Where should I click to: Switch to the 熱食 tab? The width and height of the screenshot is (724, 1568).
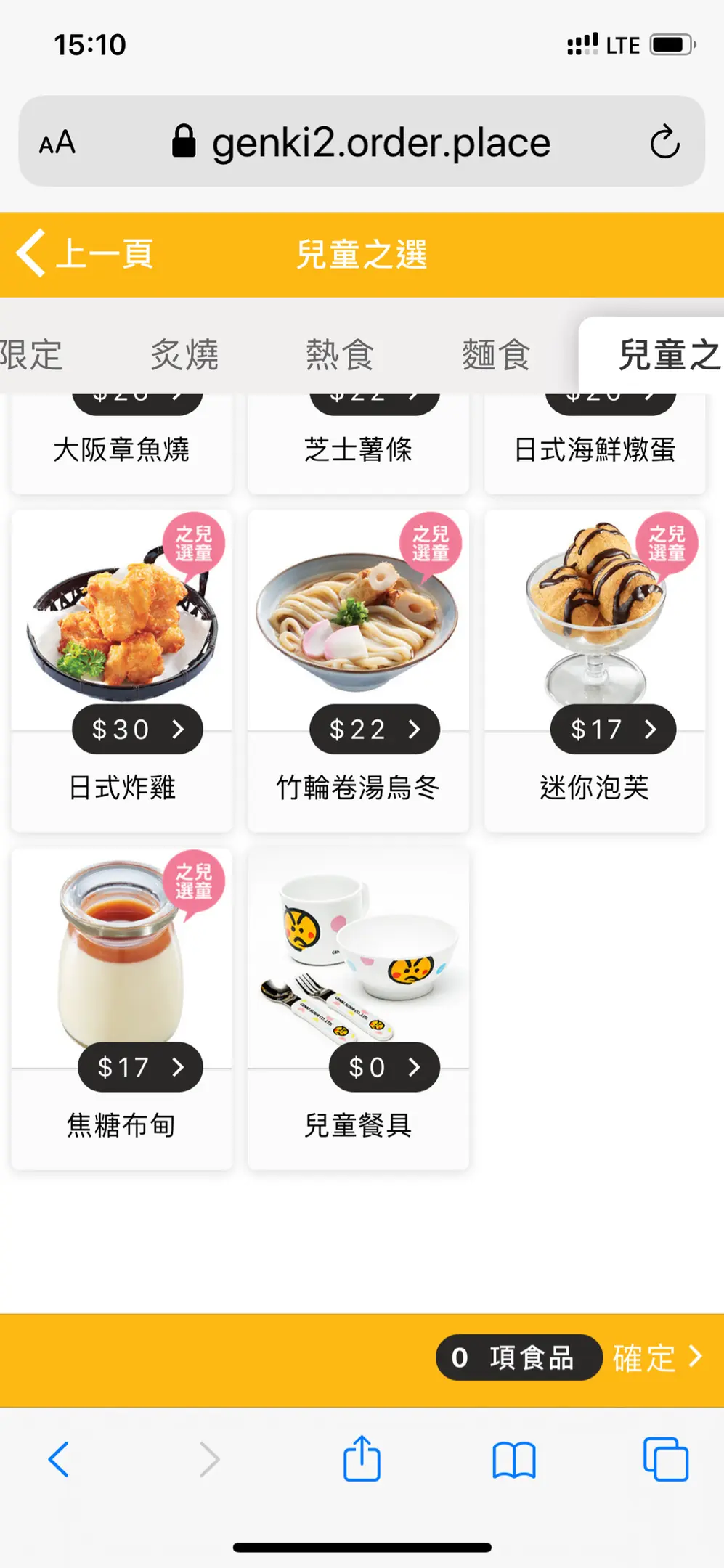(x=339, y=355)
